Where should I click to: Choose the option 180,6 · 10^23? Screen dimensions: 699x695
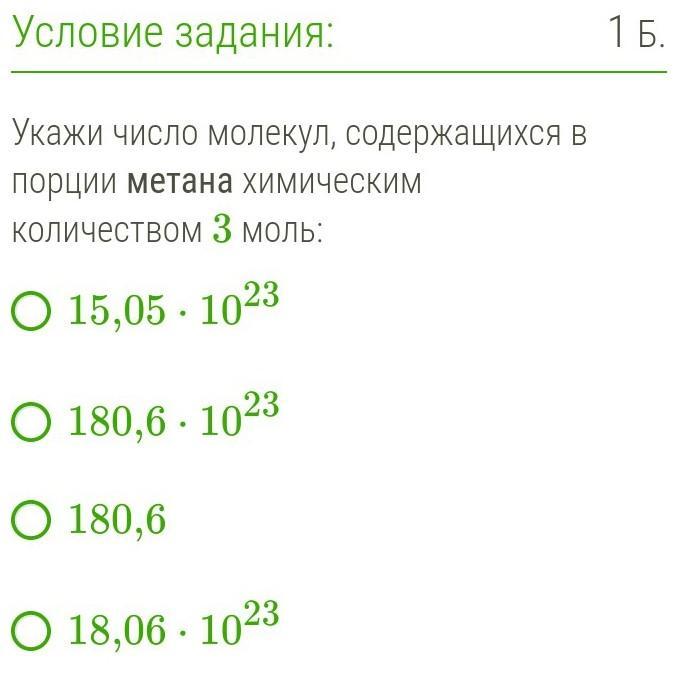31,422
